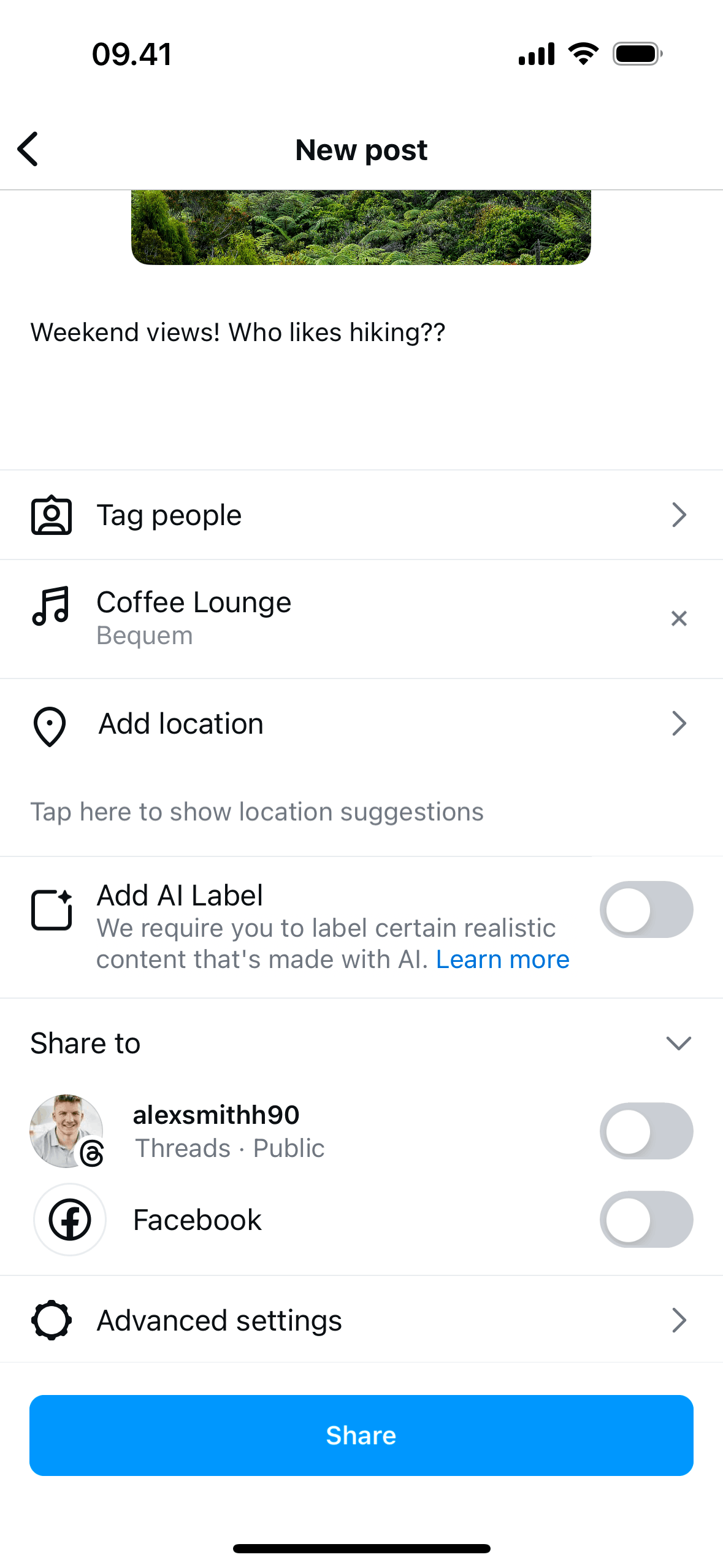Image resolution: width=723 pixels, height=1568 pixels.
Task: Turn on sharing to Facebook
Action: [x=646, y=1220]
